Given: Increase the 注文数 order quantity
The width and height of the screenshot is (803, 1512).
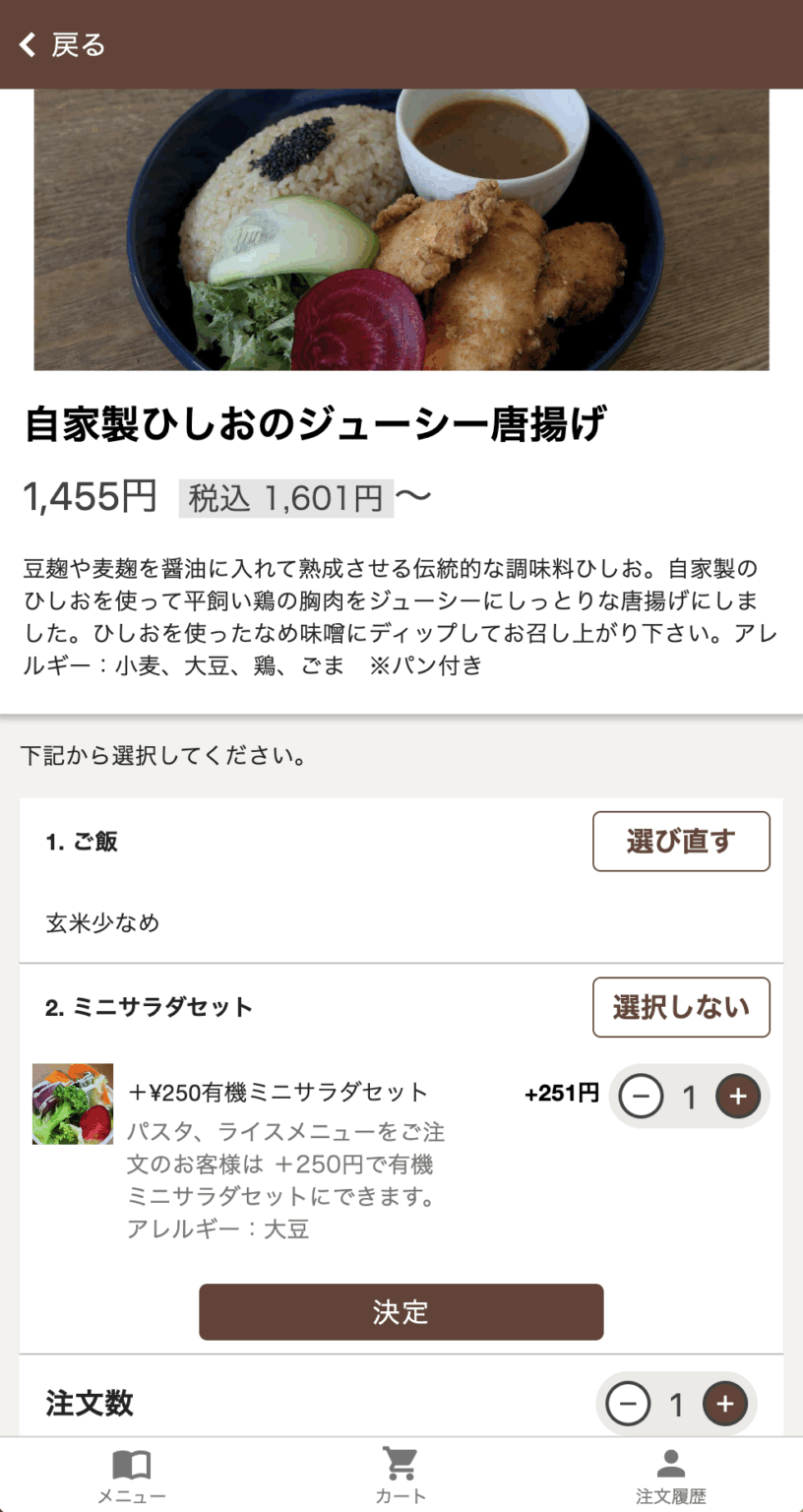Looking at the screenshot, I should click(725, 1404).
